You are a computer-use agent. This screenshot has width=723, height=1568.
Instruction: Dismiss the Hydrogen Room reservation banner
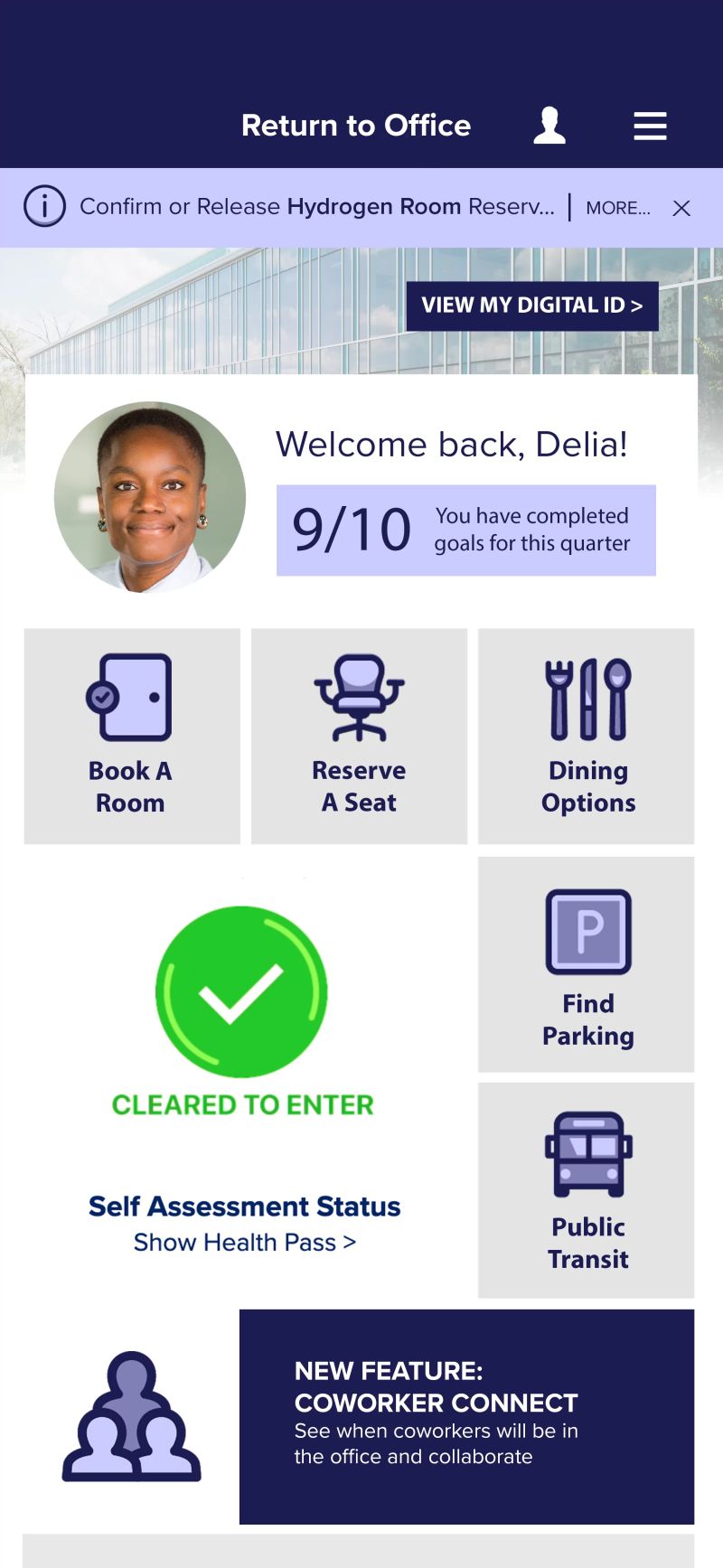pyautogui.click(x=681, y=209)
